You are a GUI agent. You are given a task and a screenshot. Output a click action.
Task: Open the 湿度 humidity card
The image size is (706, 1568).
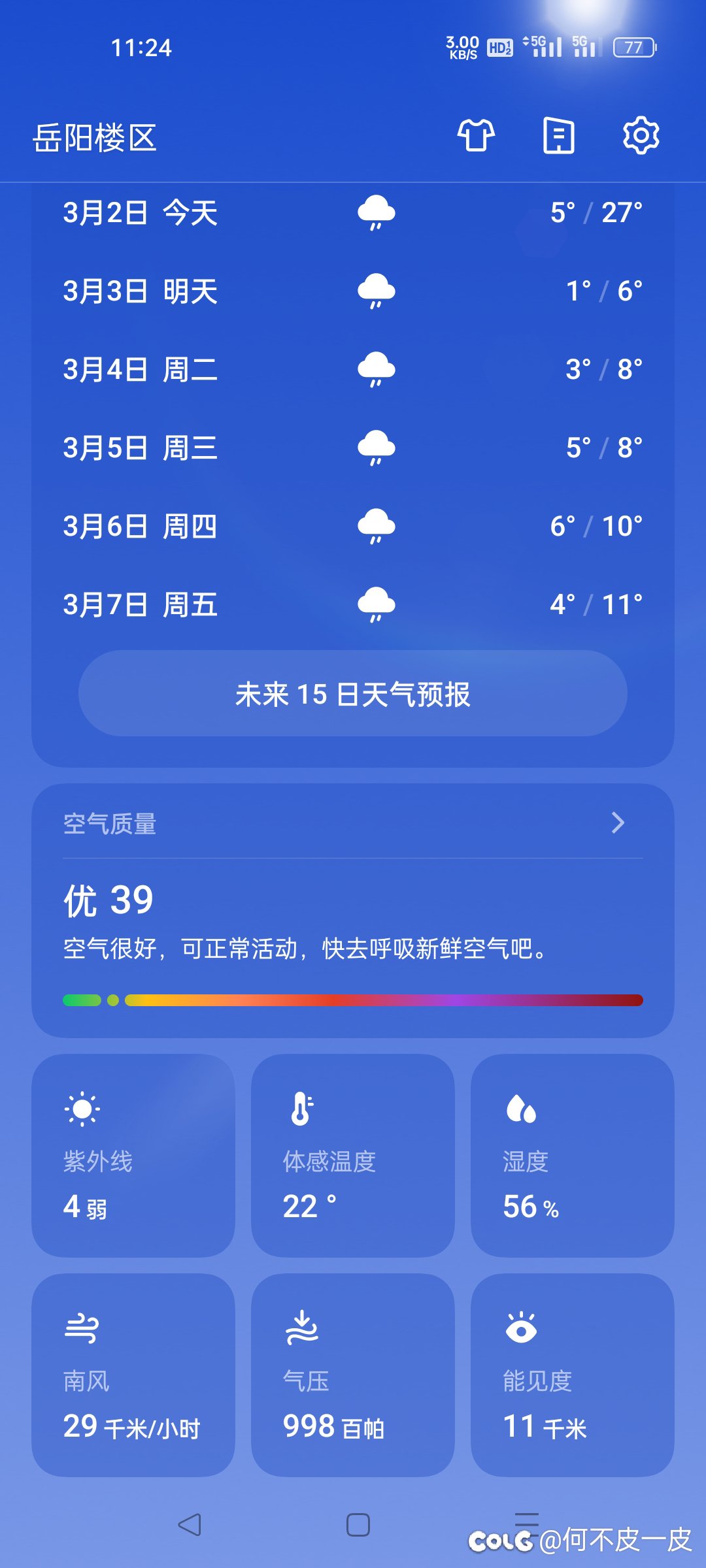[573, 1156]
